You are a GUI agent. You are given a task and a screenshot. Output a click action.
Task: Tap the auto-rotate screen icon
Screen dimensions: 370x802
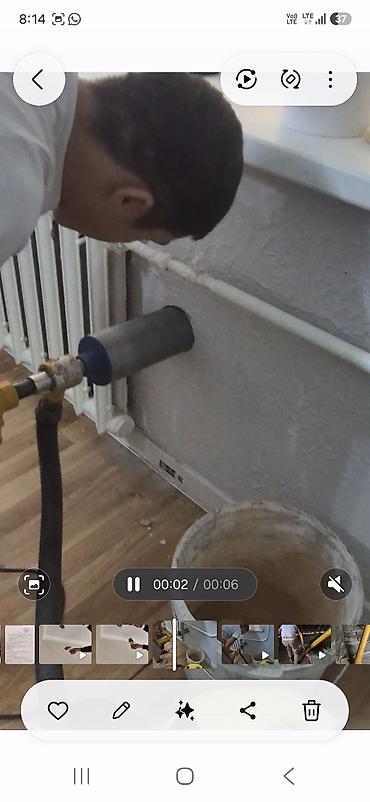coord(290,79)
